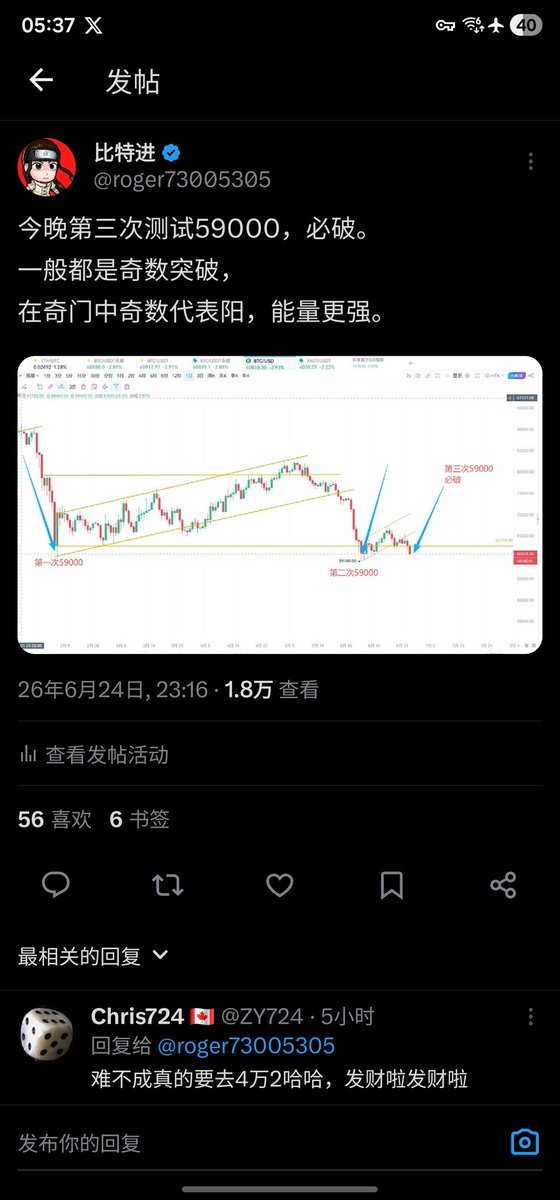
Task: Go back using the top arrow
Action: [x=41, y=81]
